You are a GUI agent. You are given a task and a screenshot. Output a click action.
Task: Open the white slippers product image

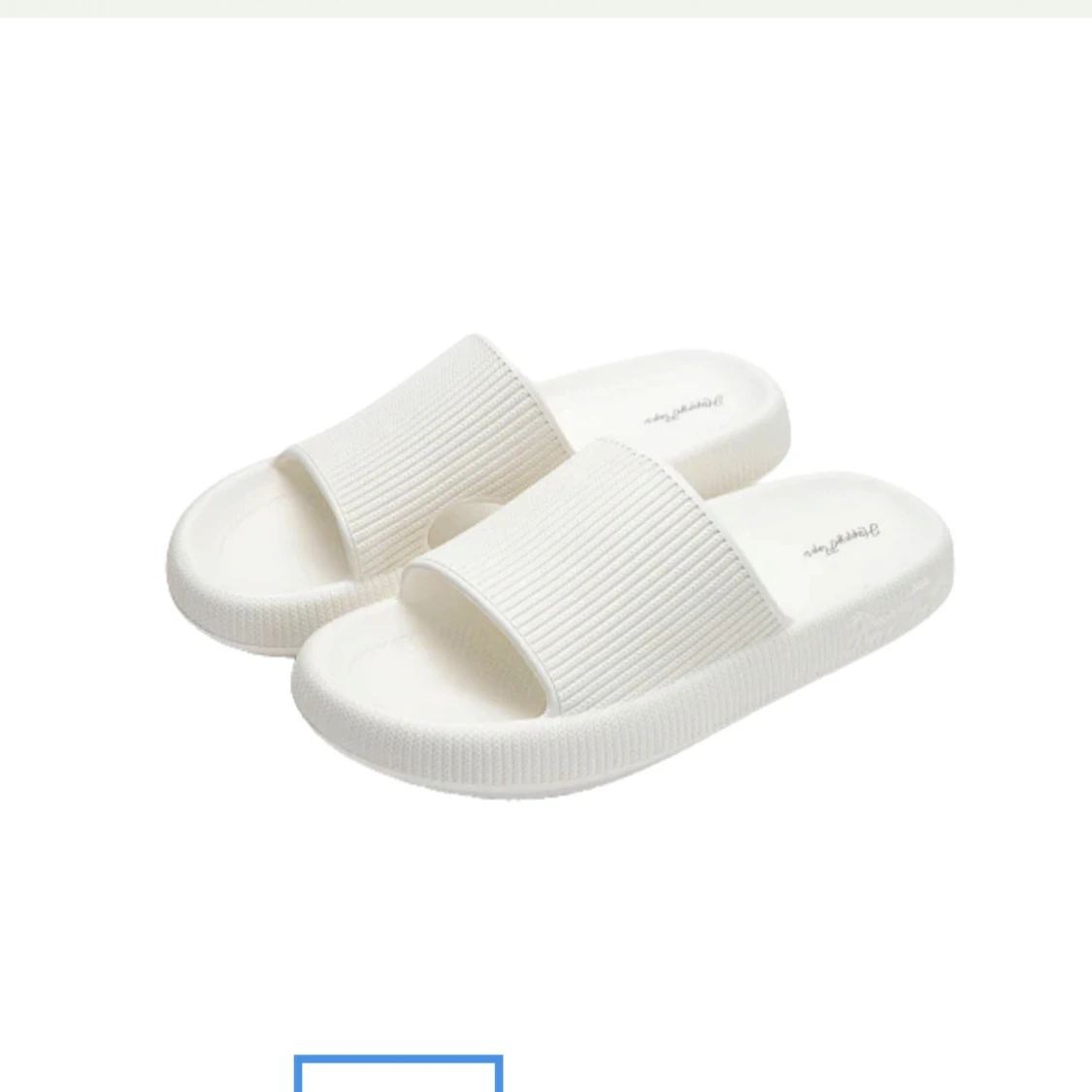point(560,568)
